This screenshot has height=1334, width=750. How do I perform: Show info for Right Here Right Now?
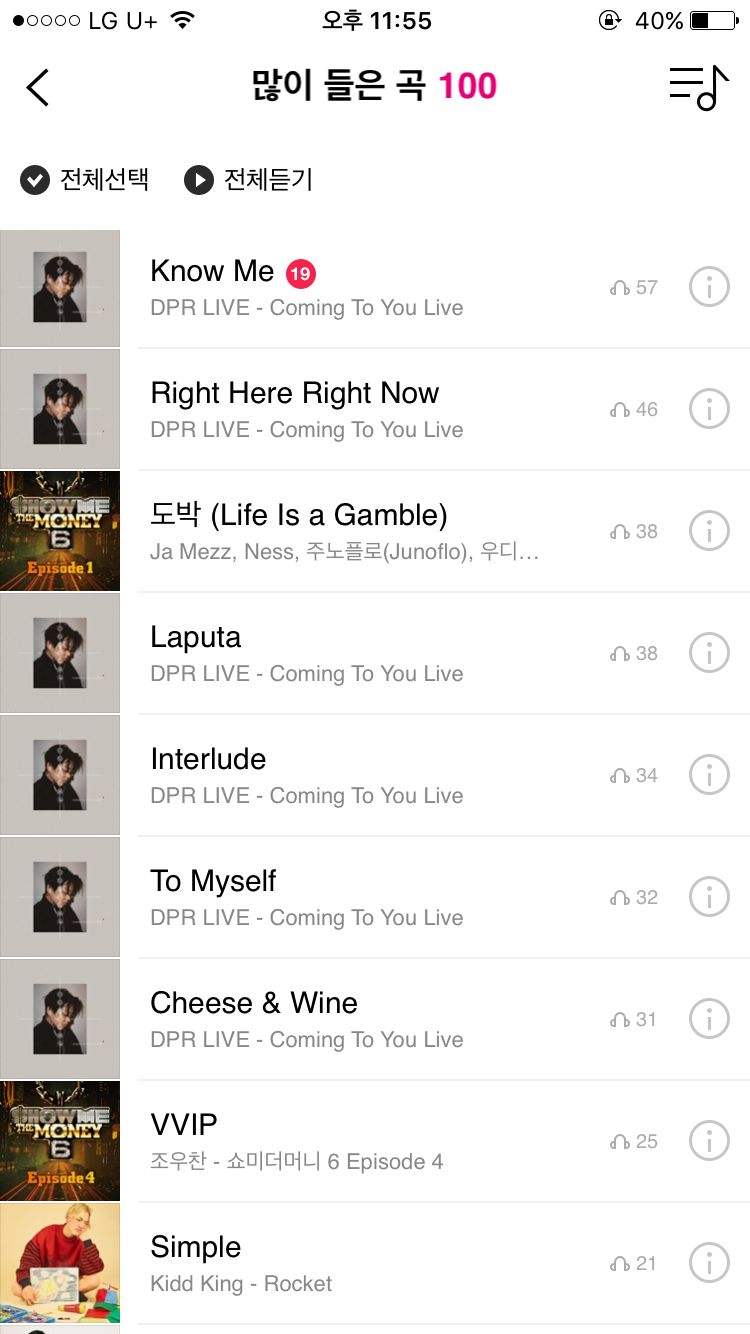[x=709, y=410]
